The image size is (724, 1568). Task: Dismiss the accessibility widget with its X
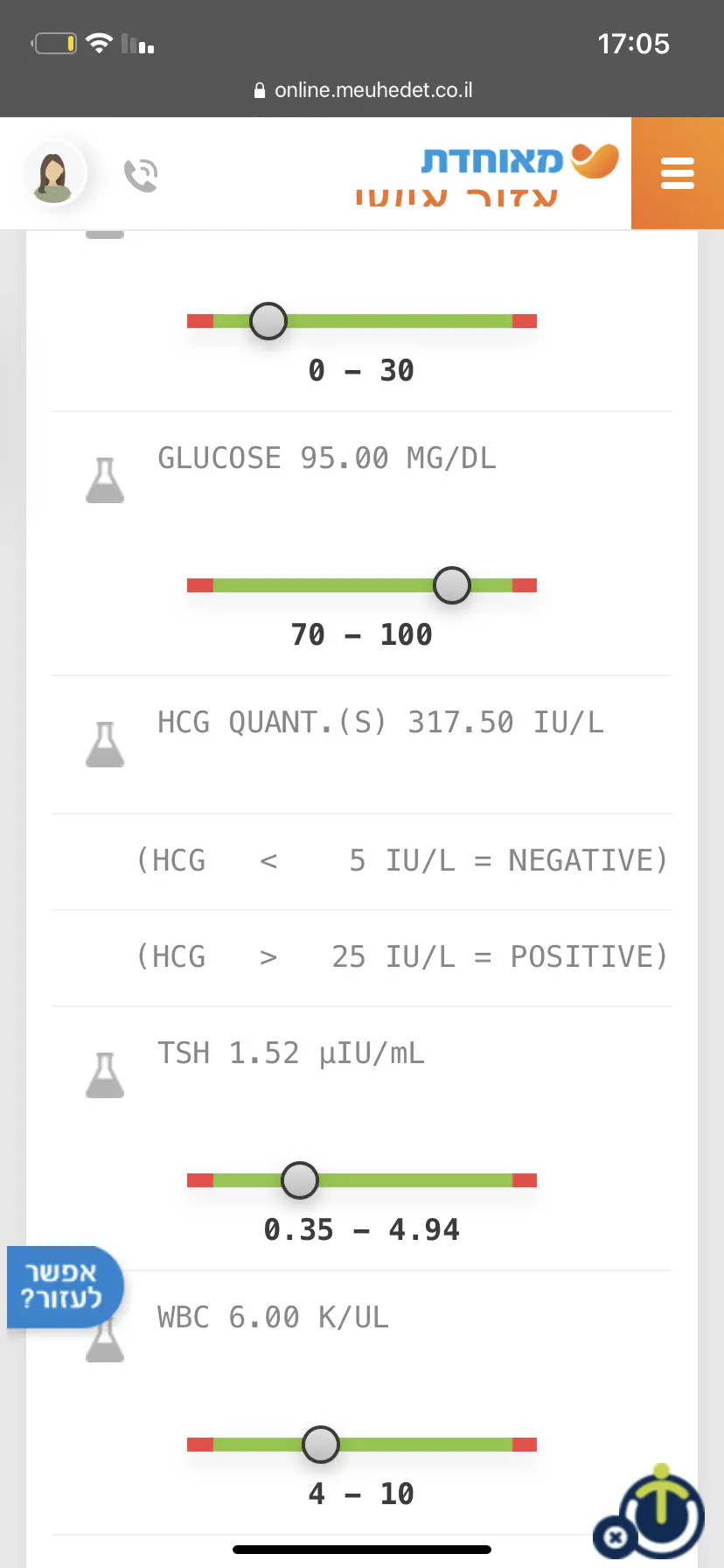(615, 1536)
